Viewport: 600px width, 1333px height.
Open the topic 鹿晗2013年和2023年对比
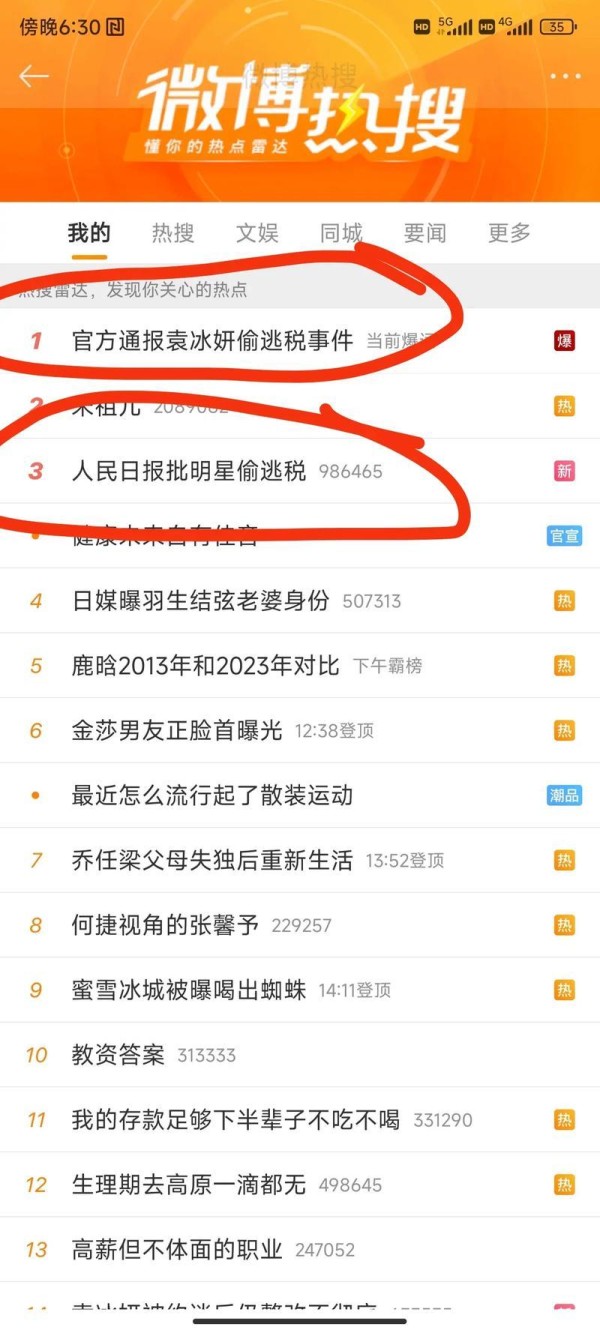click(x=206, y=666)
